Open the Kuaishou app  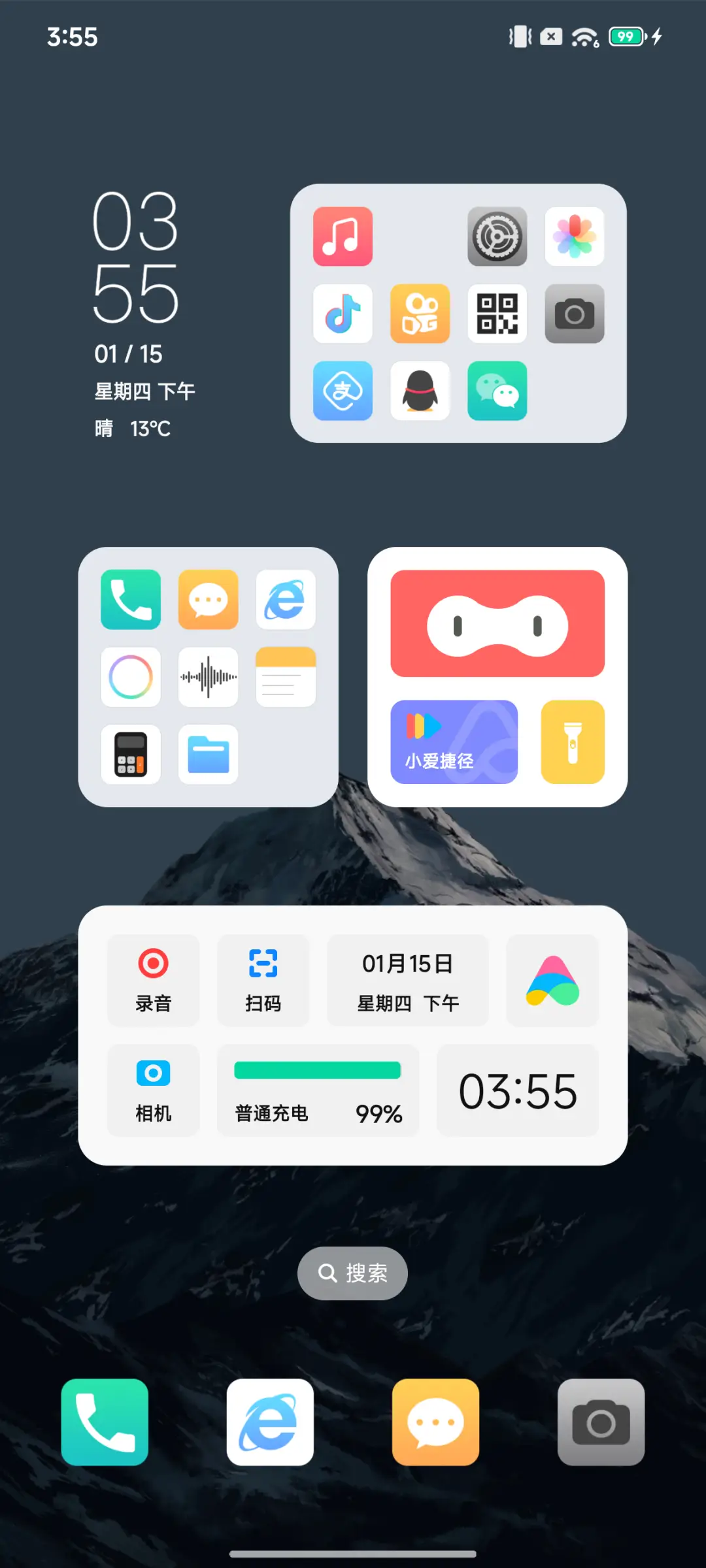click(x=420, y=314)
